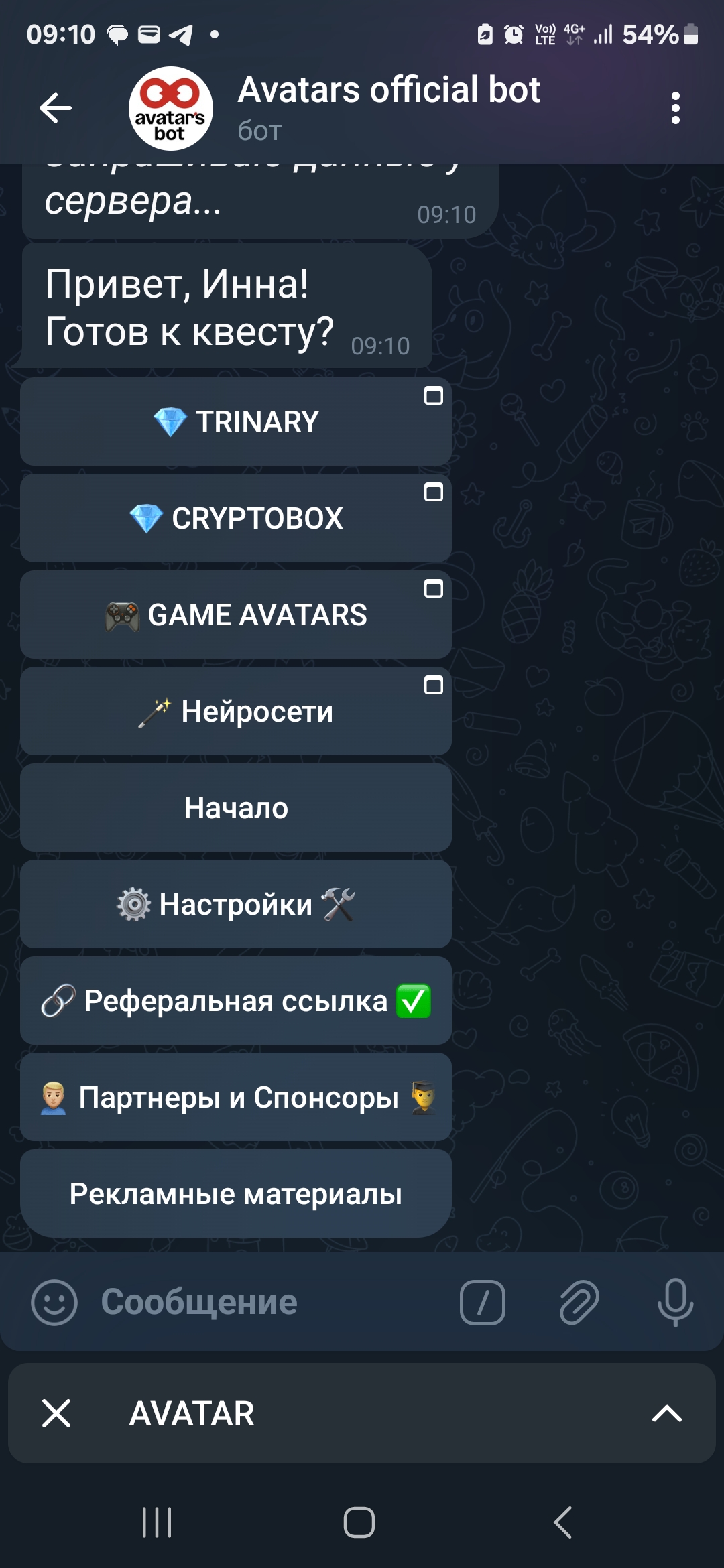Go to the system home screen
The image size is (724, 1568).
pyautogui.click(x=359, y=1522)
